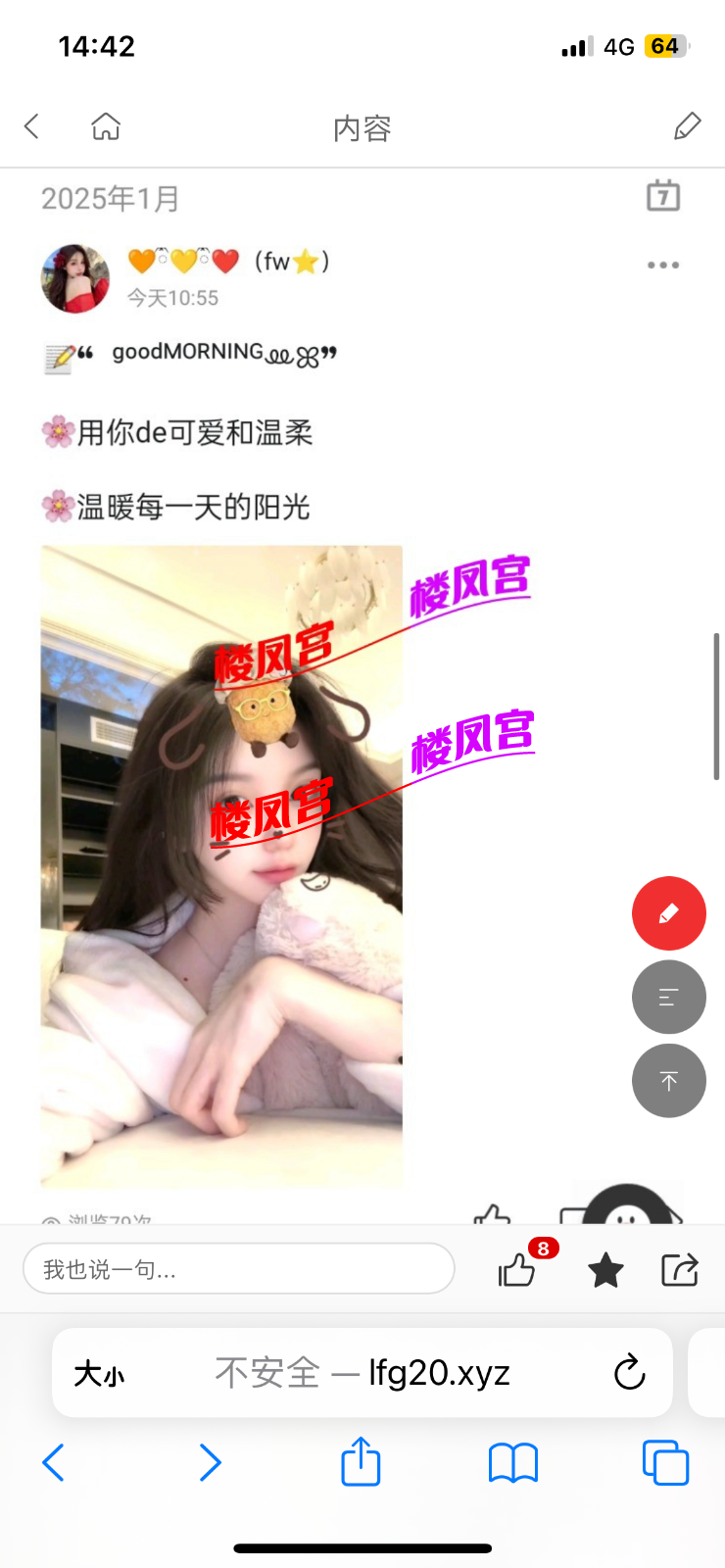
Task: Focus the 我也说一句 comment field
Action: tap(238, 1269)
